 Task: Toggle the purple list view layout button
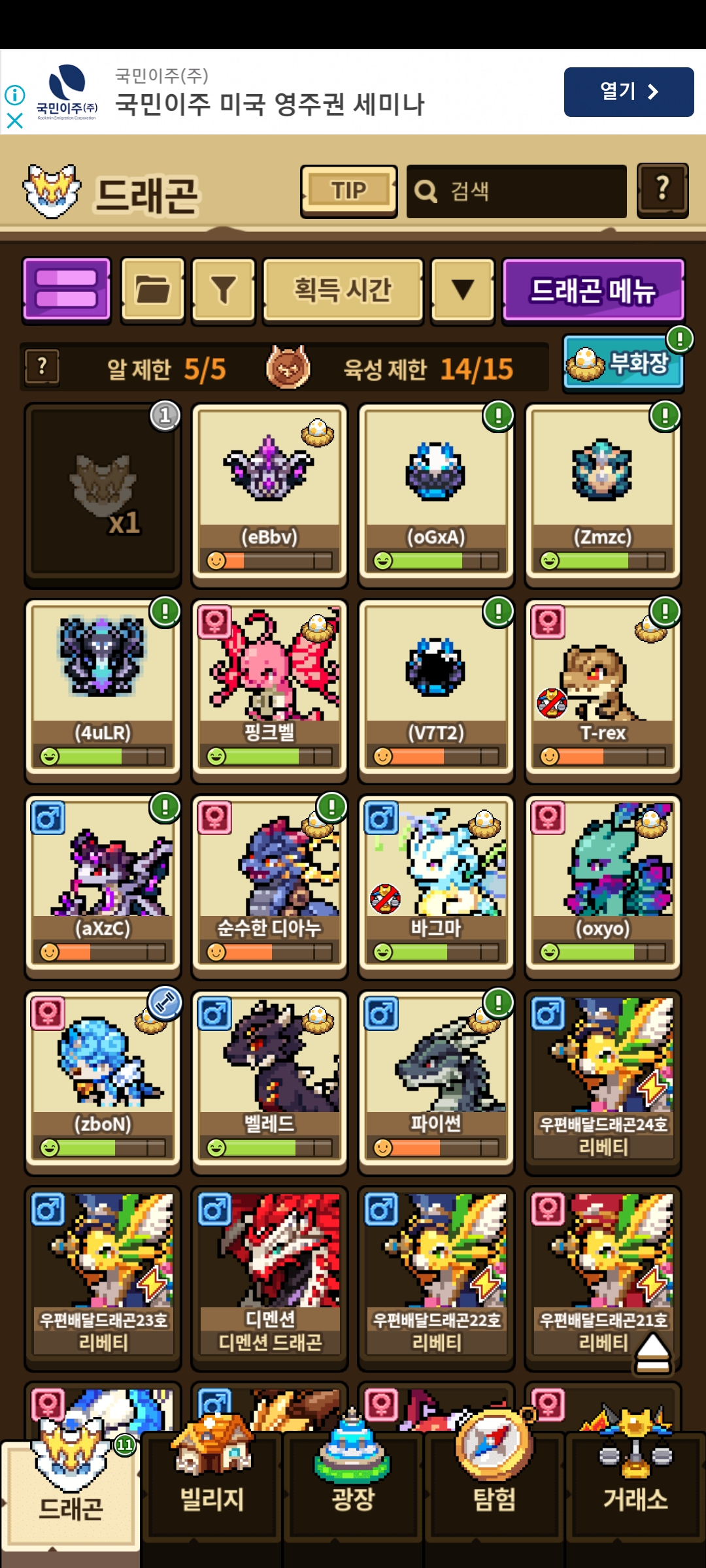(x=67, y=290)
